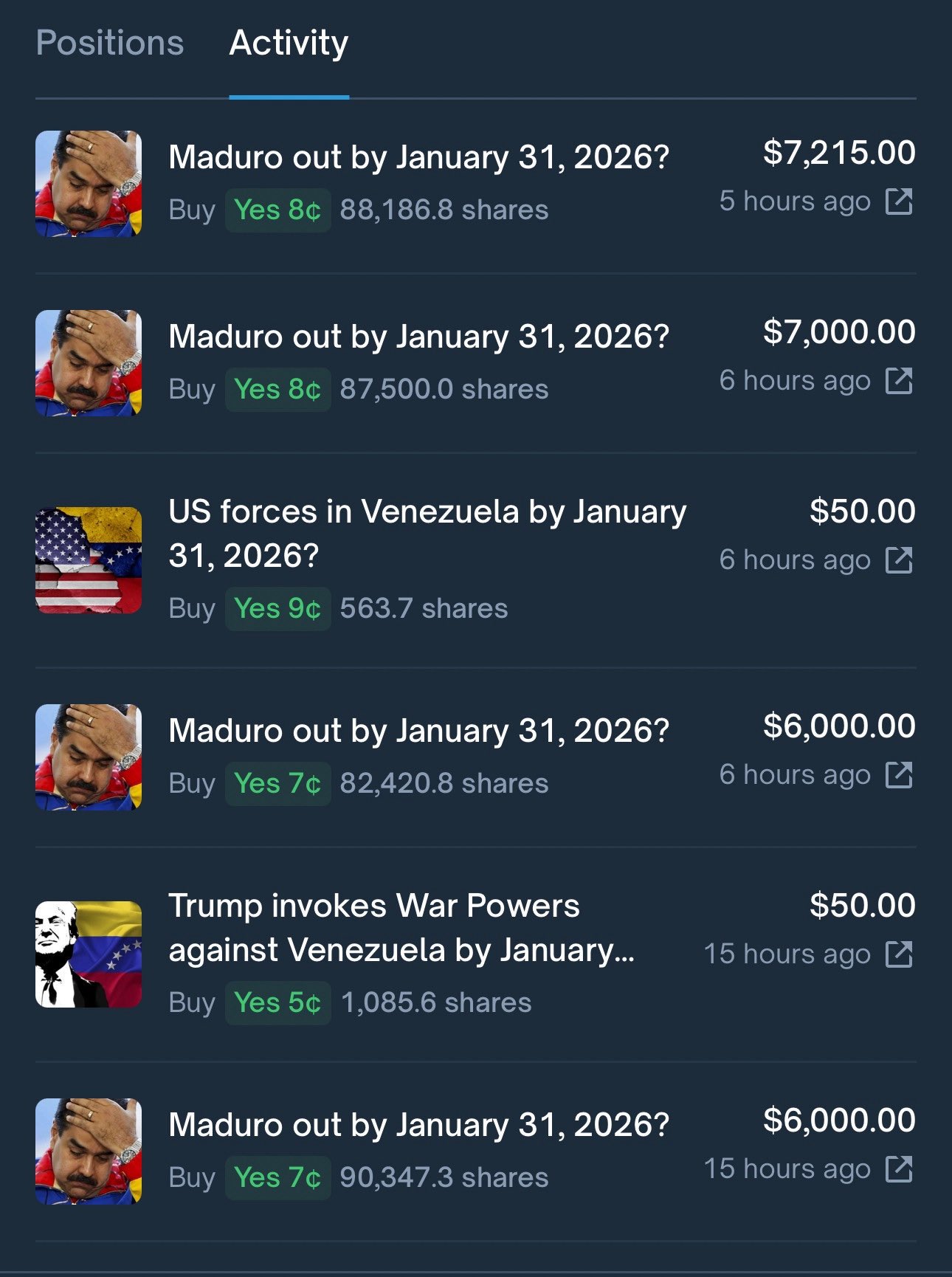952x1277 pixels.
Task: Open Maduro market row with 88,186.8 shares
Action: click(x=418, y=157)
